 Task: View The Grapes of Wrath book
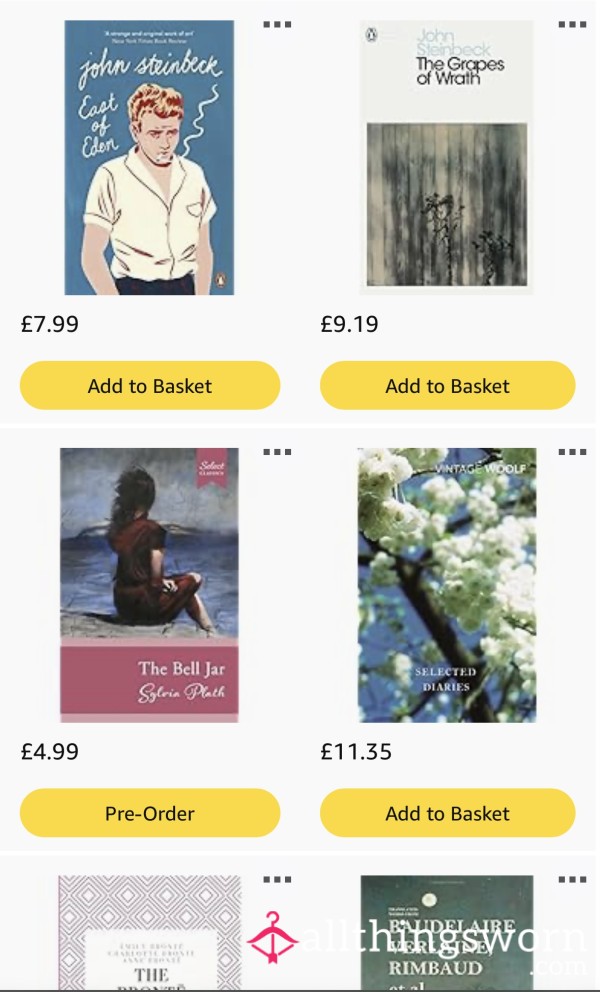tap(447, 157)
